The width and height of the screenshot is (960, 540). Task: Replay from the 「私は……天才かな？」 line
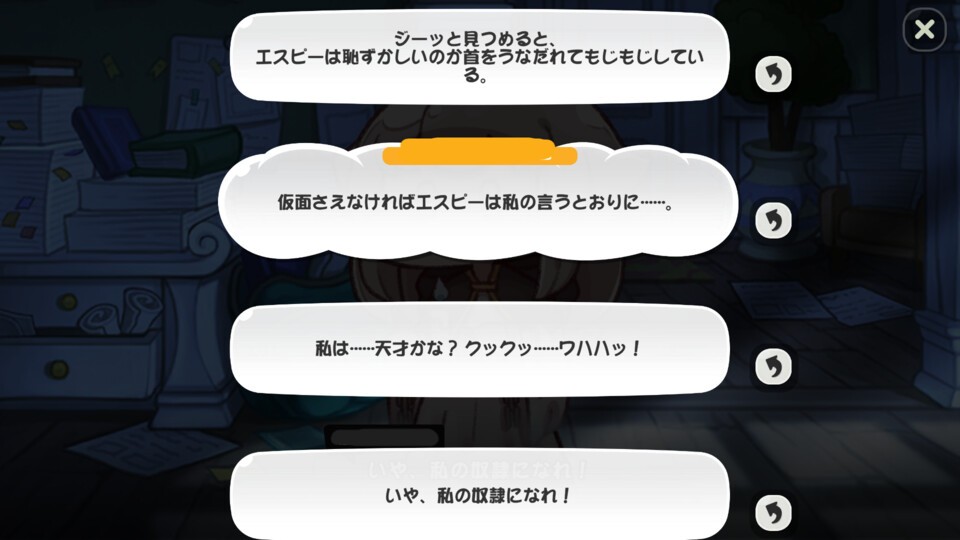(773, 366)
